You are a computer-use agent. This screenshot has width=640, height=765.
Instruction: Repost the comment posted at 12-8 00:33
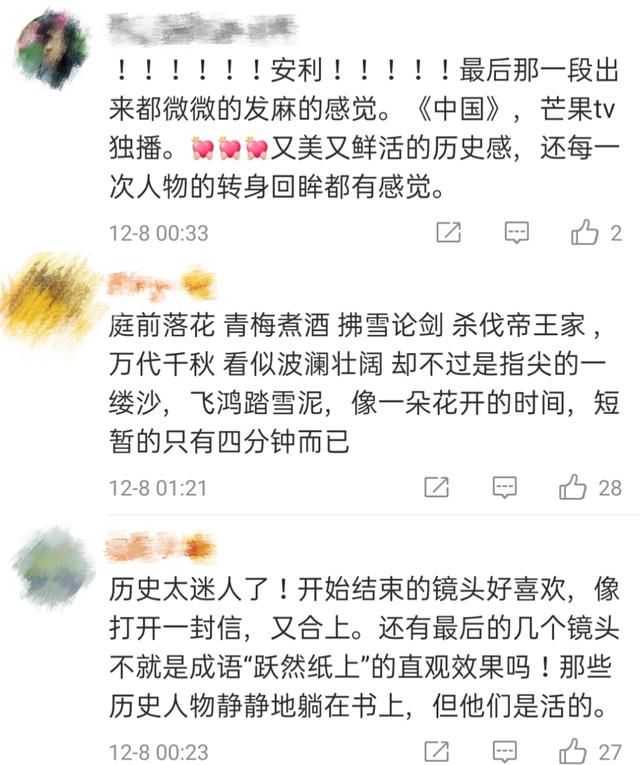pos(449,233)
